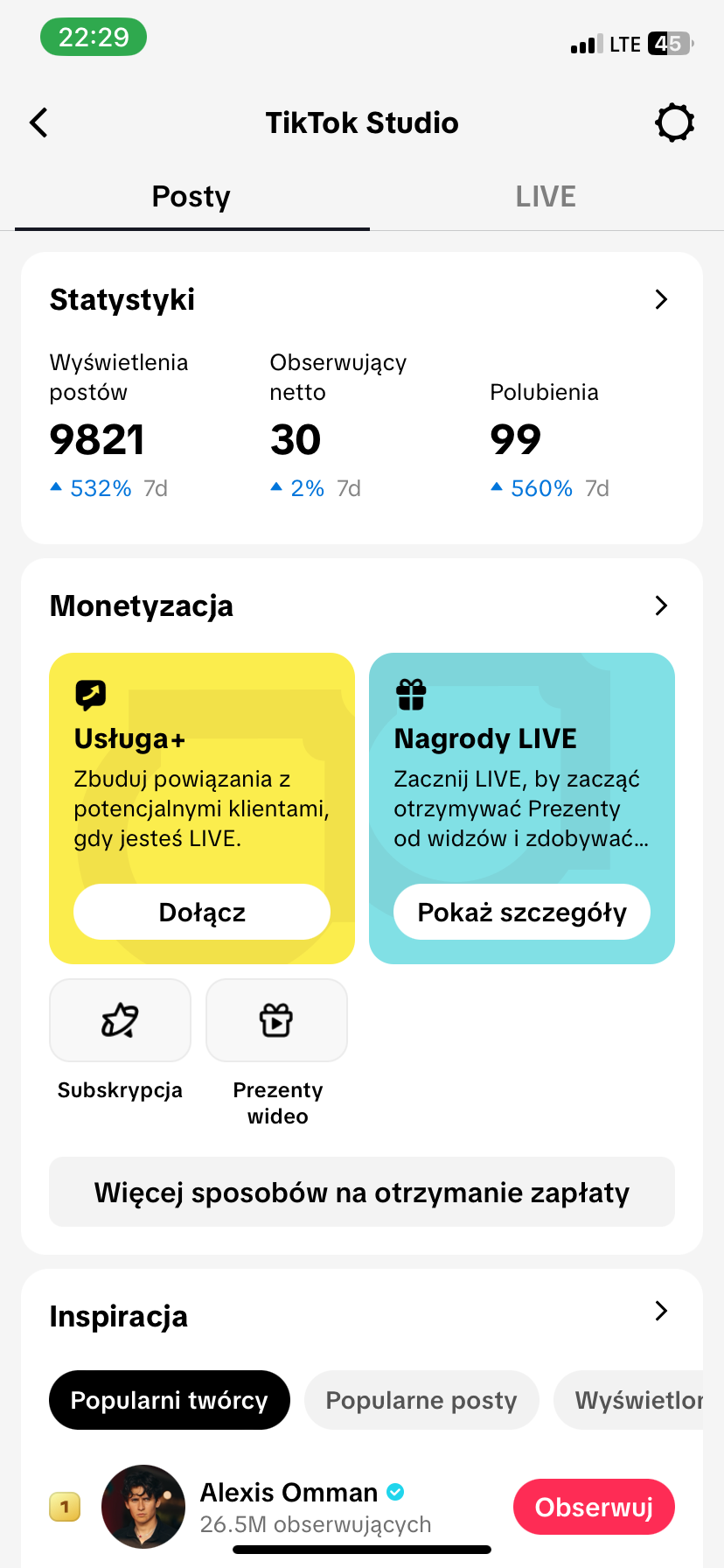Image resolution: width=724 pixels, height=1568 pixels.
Task: Switch to the Popularne posty chip
Action: tap(421, 1400)
